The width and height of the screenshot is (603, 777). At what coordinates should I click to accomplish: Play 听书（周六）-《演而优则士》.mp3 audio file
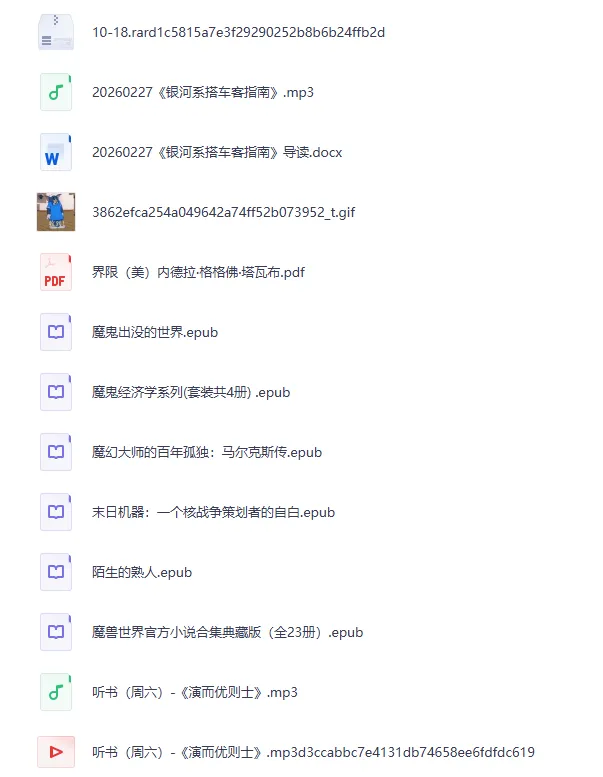(x=195, y=692)
